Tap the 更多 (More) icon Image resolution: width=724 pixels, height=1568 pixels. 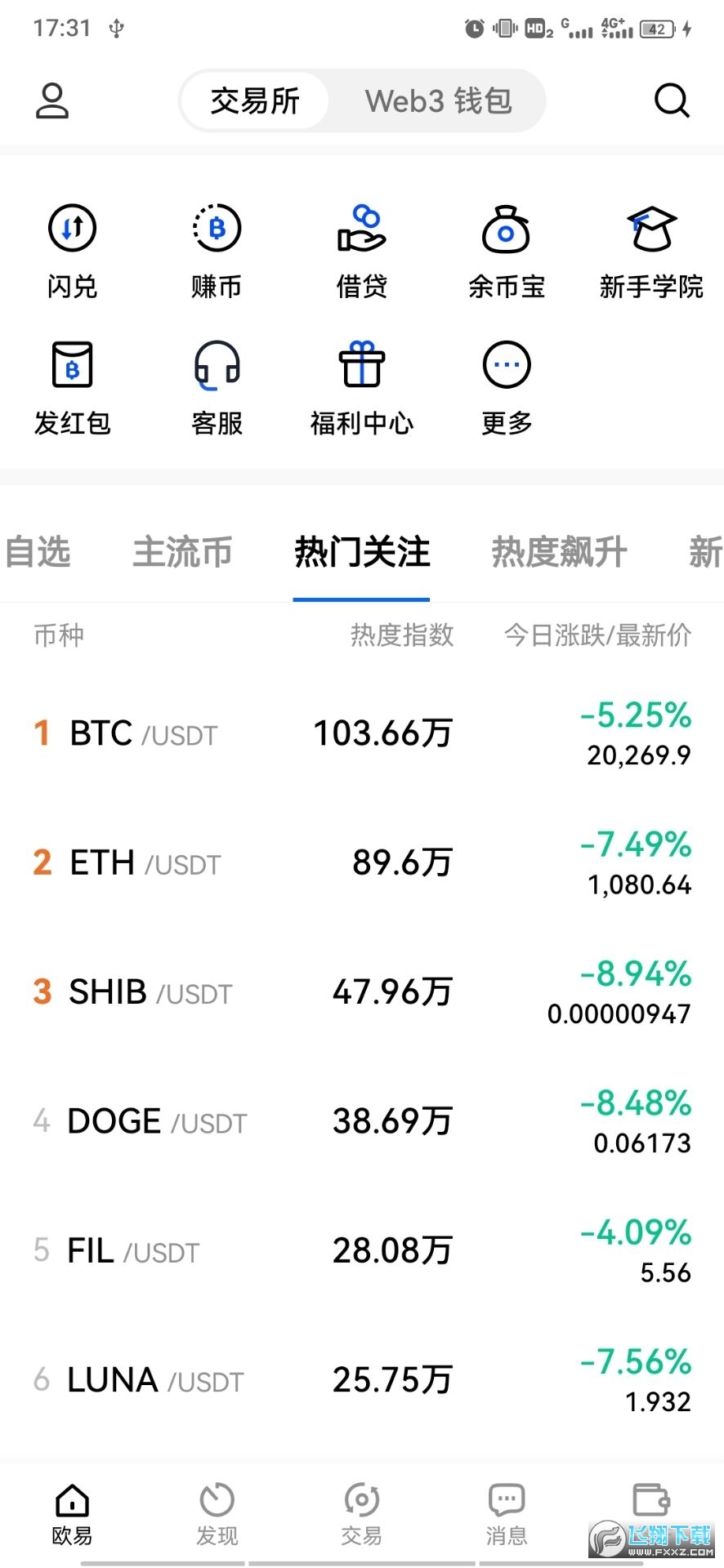506,385
